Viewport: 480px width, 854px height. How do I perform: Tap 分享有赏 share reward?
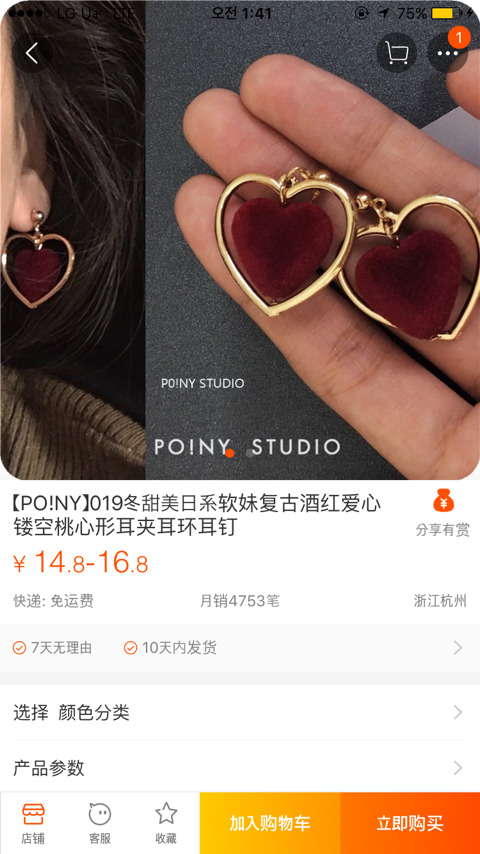tap(442, 513)
